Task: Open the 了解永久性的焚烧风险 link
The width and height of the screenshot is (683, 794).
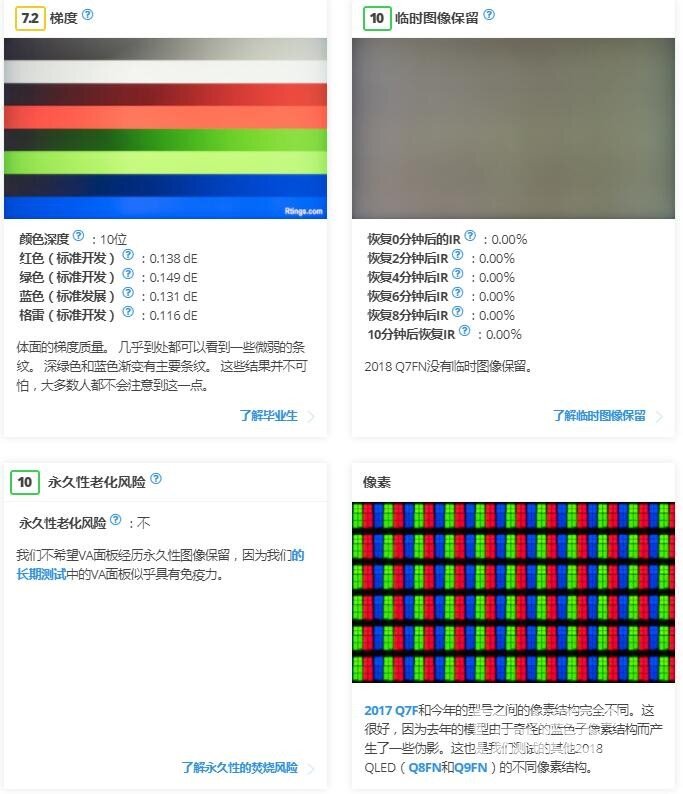Action: (x=239, y=767)
